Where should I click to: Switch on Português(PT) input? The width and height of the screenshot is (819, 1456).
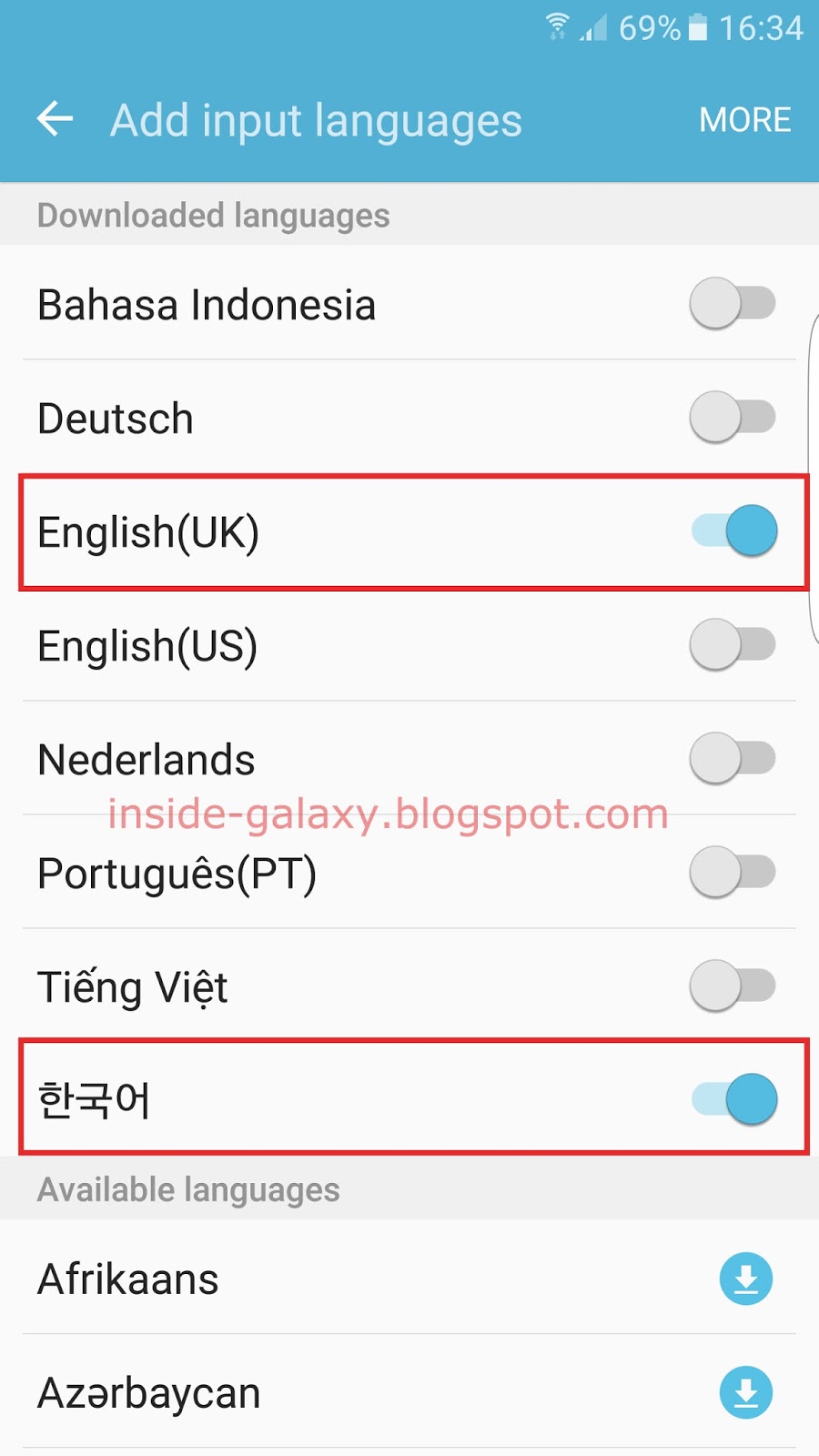click(x=733, y=872)
